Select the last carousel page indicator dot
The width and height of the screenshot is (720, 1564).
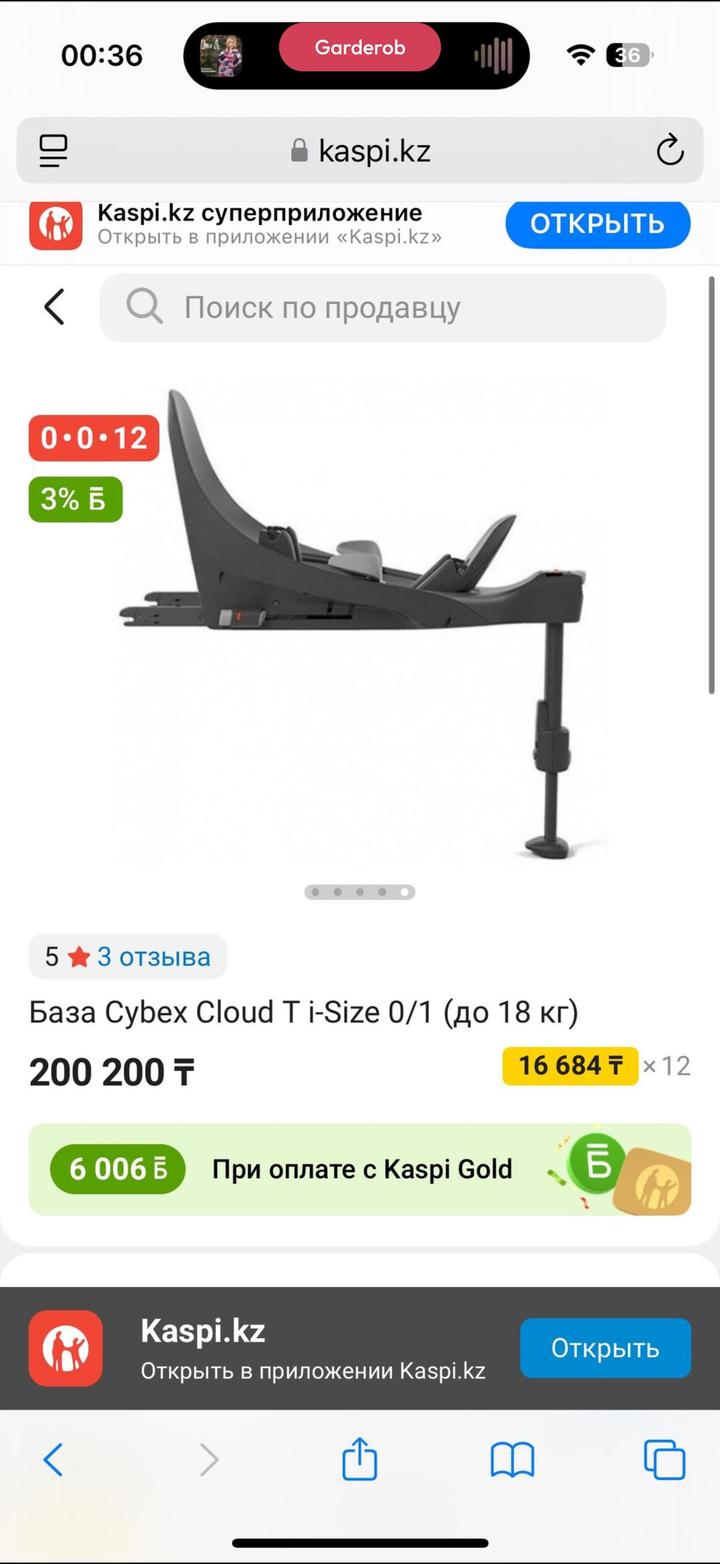(404, 891)
